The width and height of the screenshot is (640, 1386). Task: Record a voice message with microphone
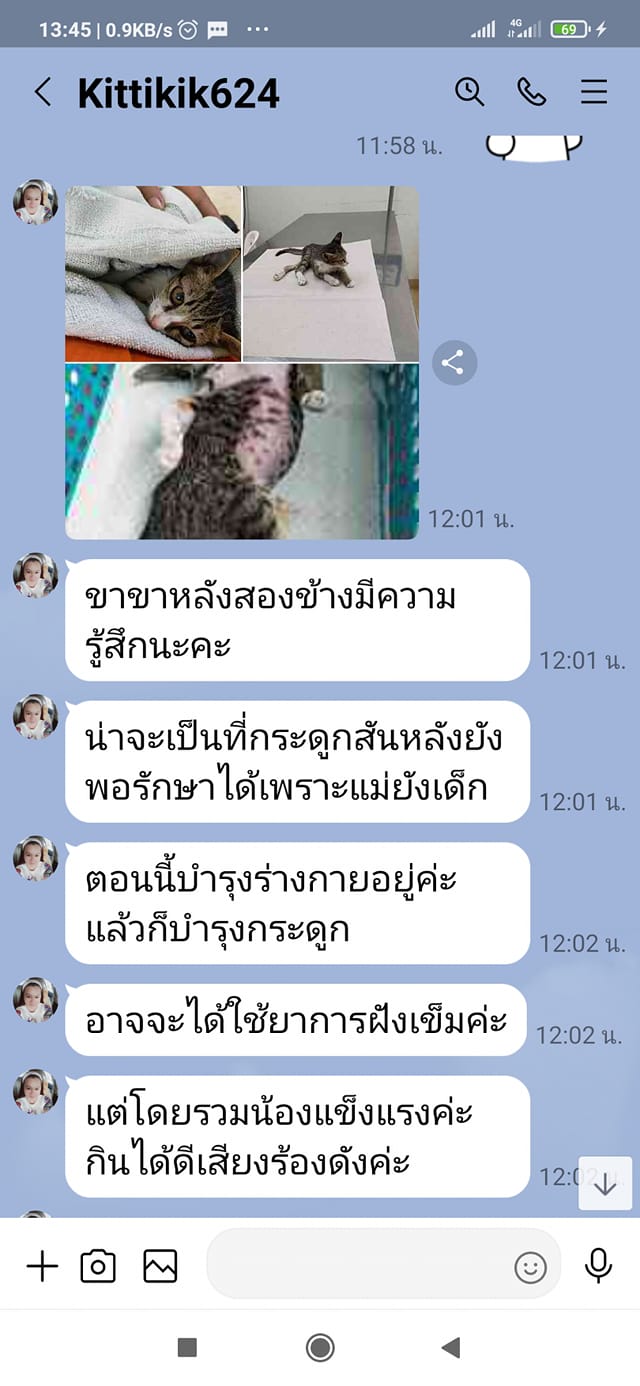599,1266
